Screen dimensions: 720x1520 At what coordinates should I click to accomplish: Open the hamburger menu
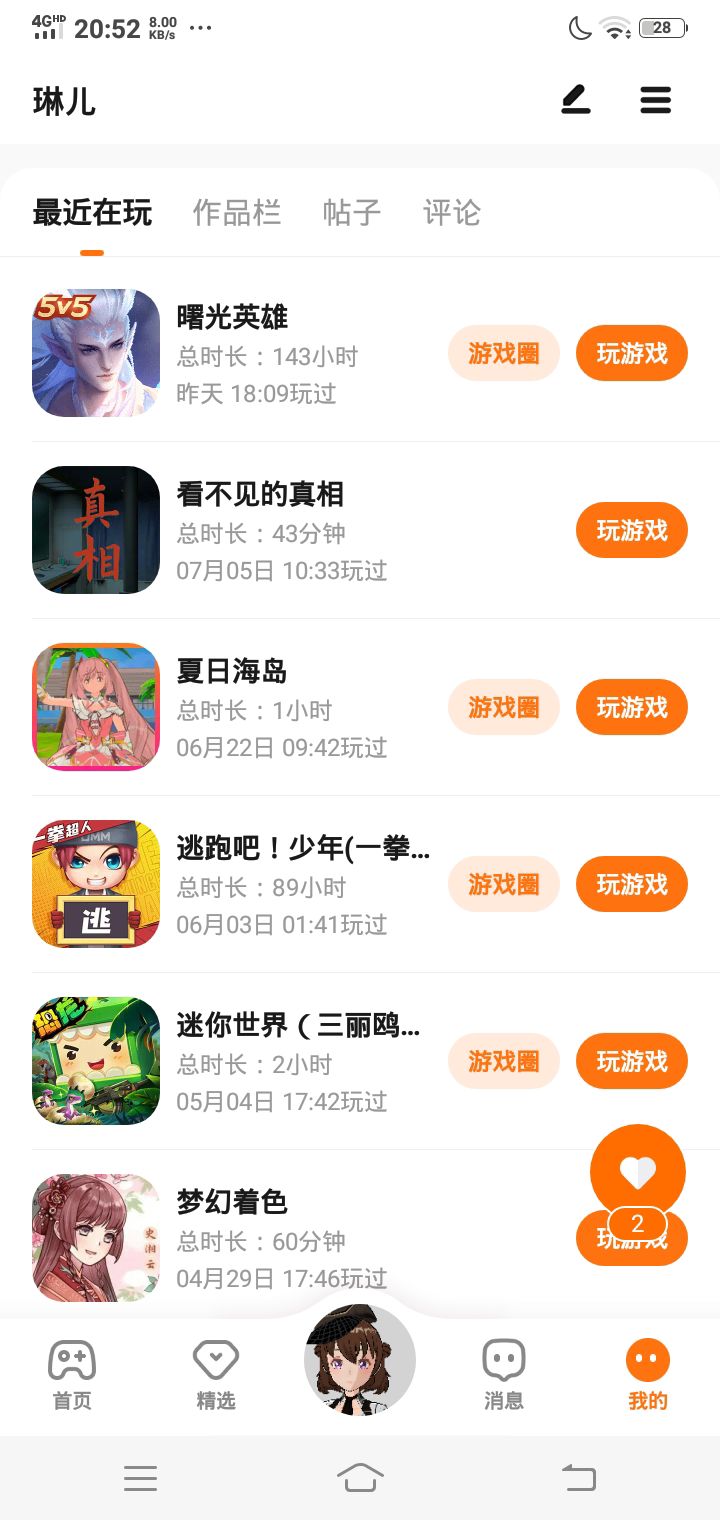coord(656,100)
